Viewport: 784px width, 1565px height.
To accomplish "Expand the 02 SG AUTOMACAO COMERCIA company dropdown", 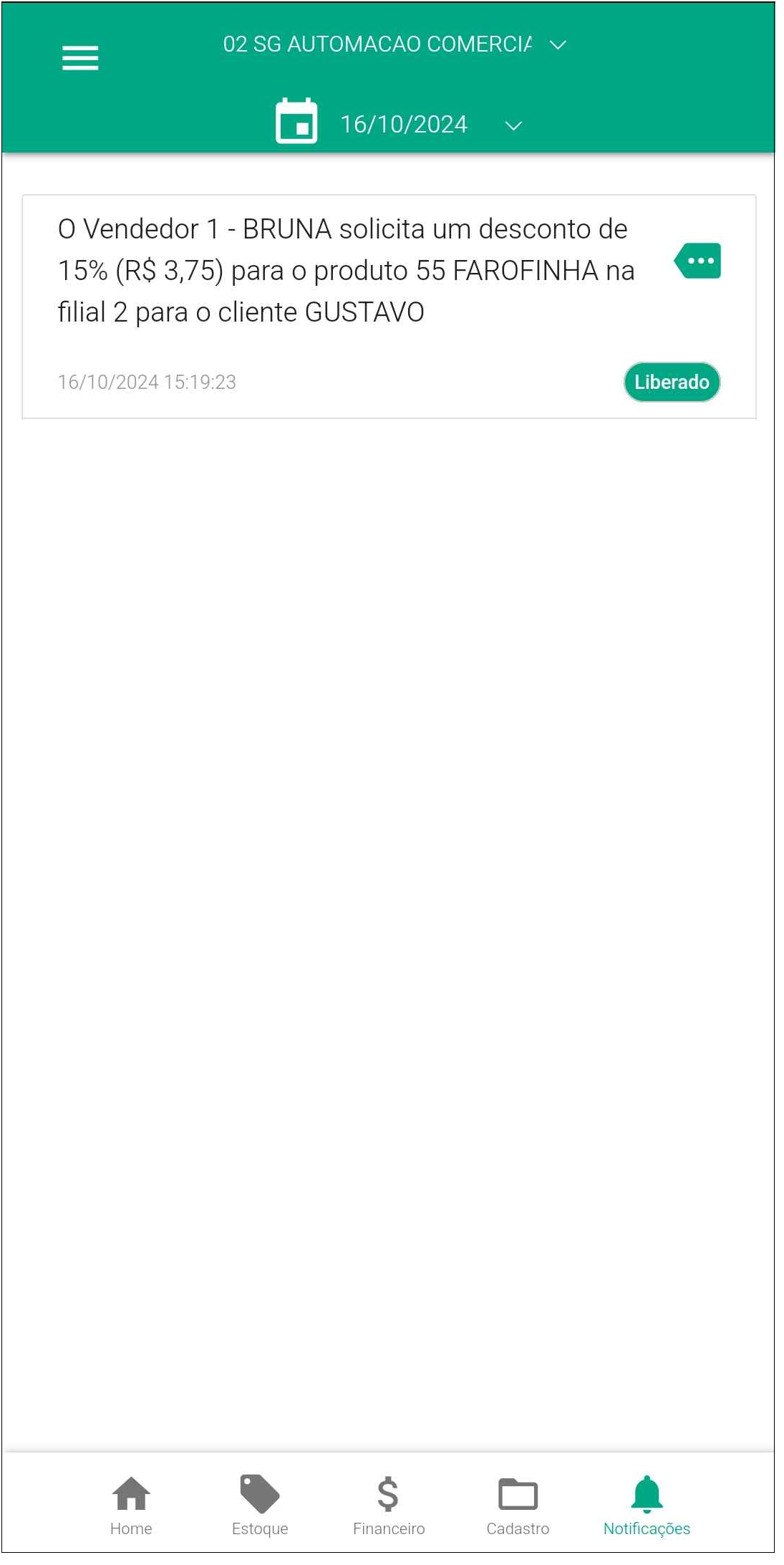I will pyautogui.click(x=395, y=44).
